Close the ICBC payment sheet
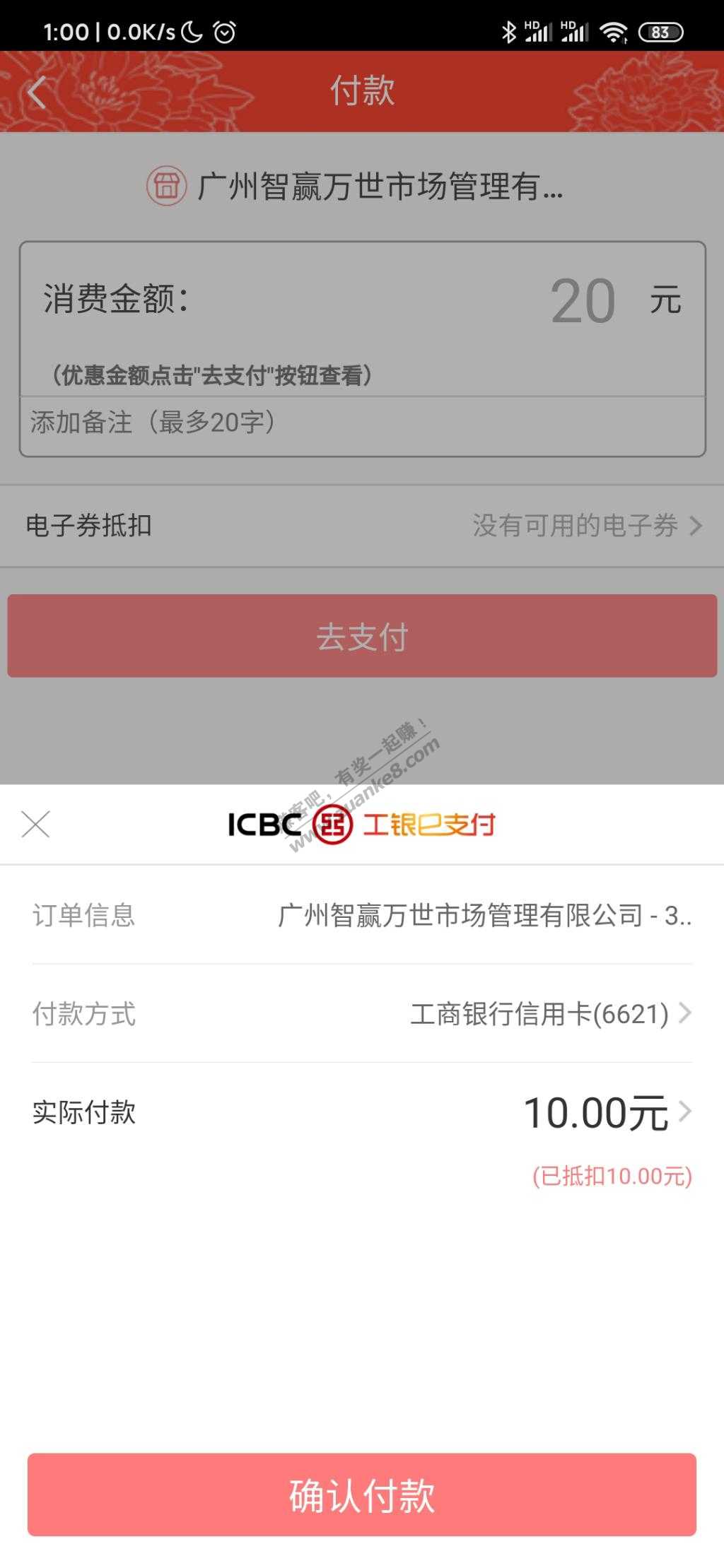 pos(35,824)
